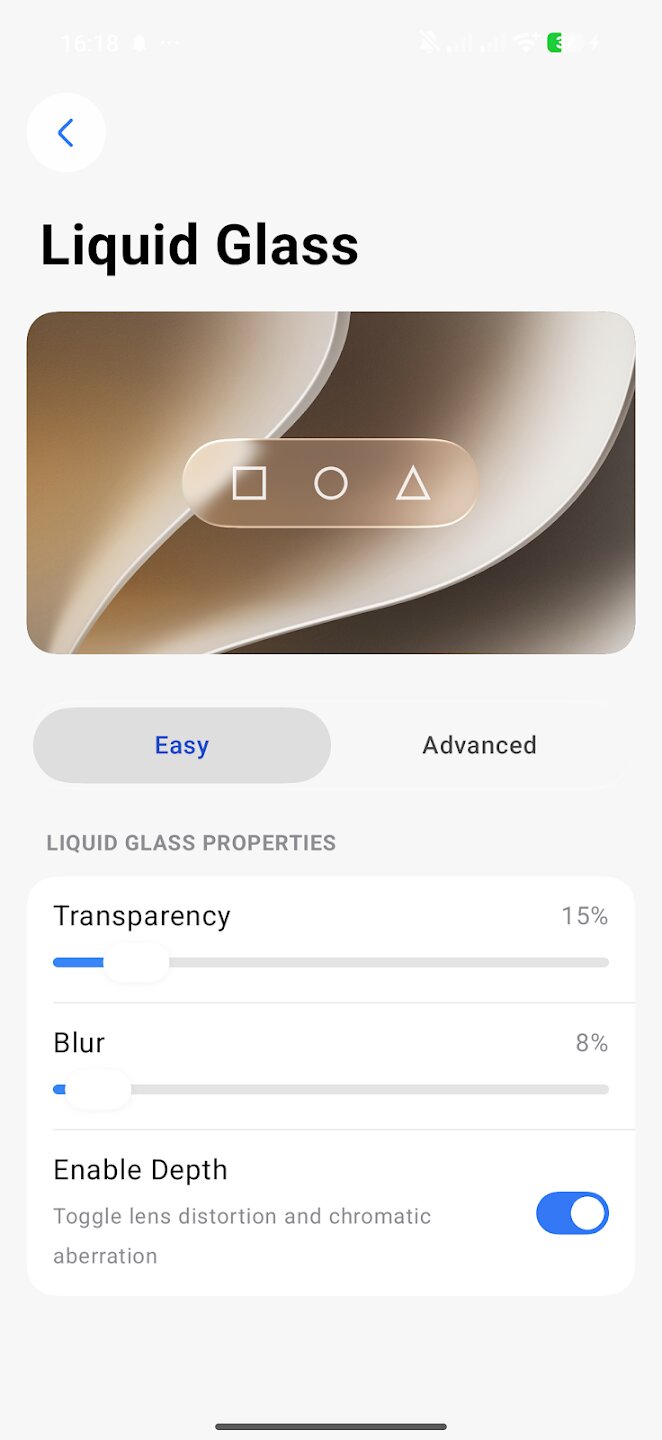662x1440 pixels.
Task: Select the Easy mode tab
Action: [x=182, y=745]
